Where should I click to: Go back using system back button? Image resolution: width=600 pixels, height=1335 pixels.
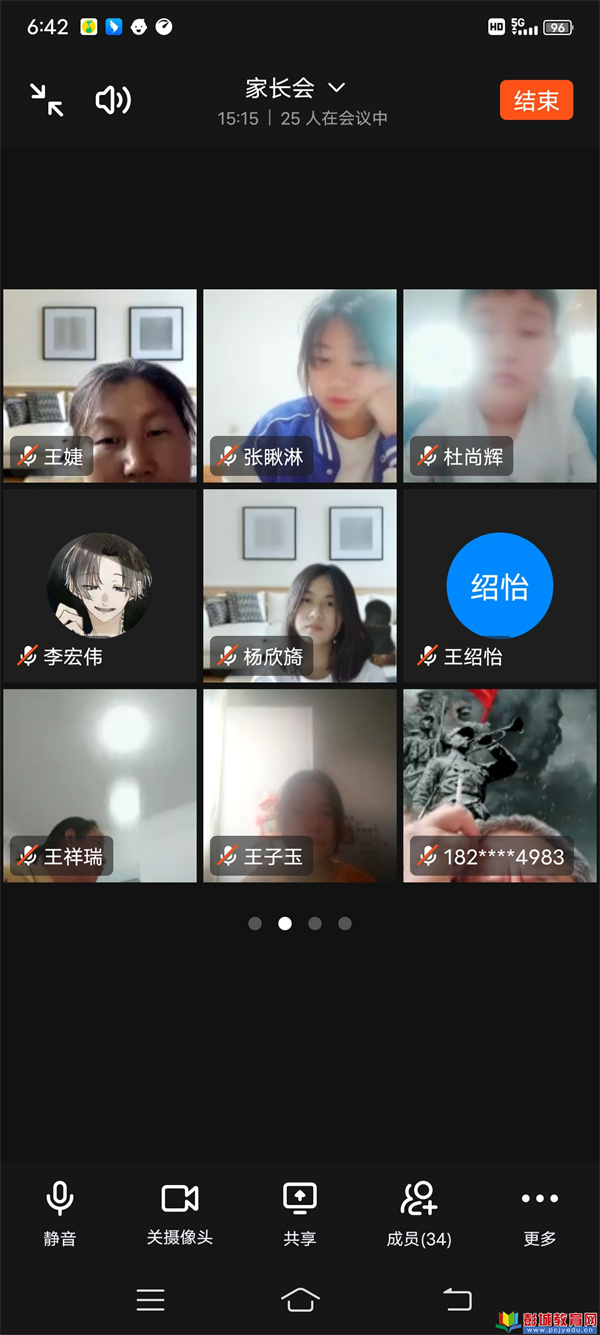[x=457, y=1299]
